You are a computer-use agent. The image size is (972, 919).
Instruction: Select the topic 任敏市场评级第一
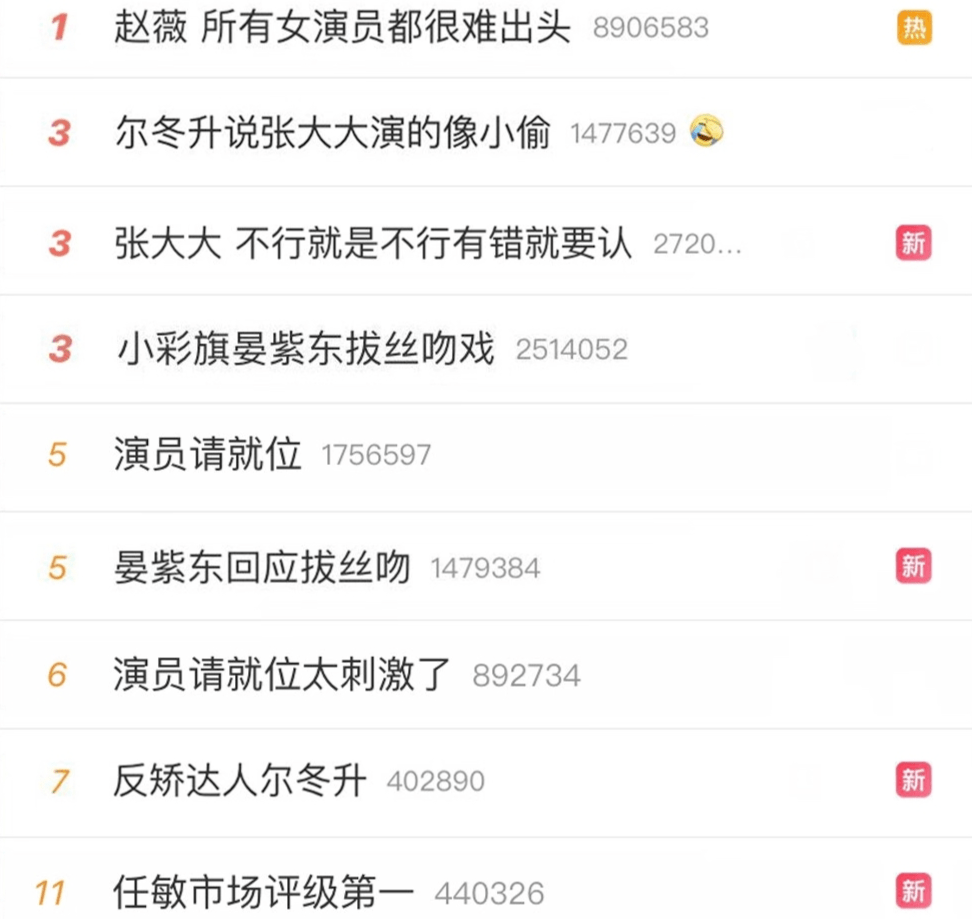[x=263, y=891]
